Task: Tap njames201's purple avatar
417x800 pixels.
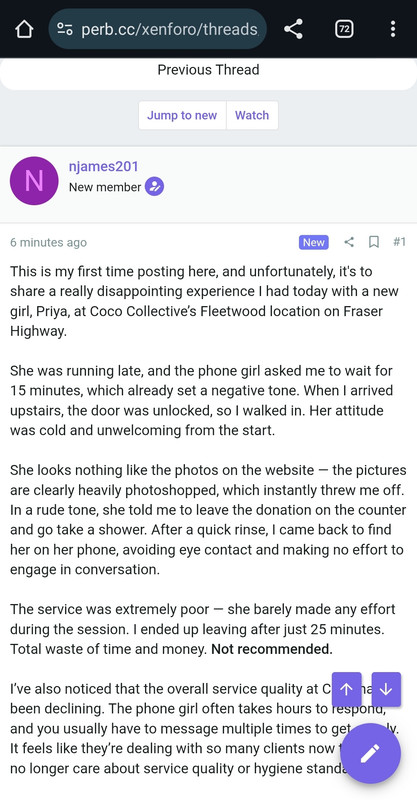Action: click(34, 181)
